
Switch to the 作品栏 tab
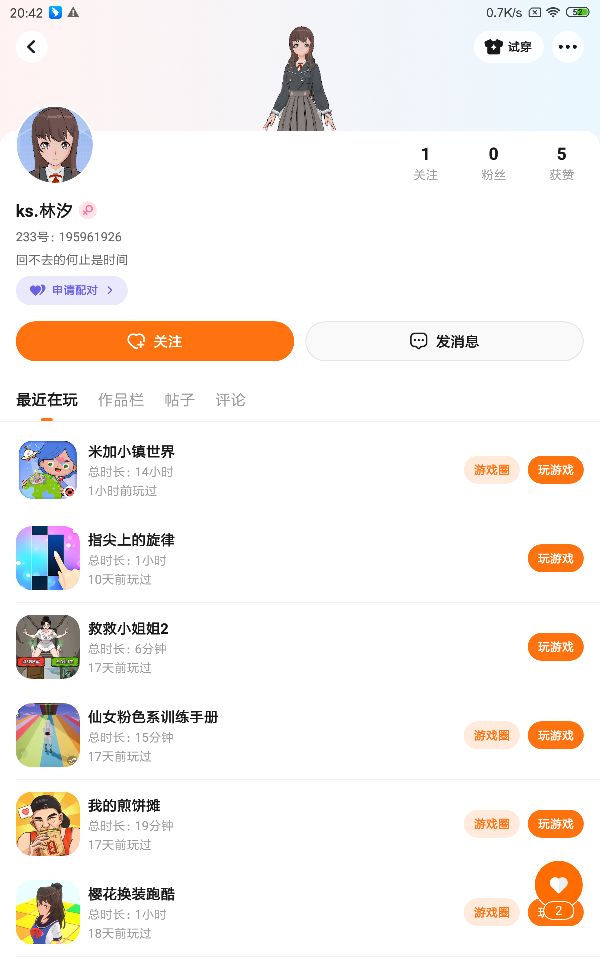click(121, 400)
